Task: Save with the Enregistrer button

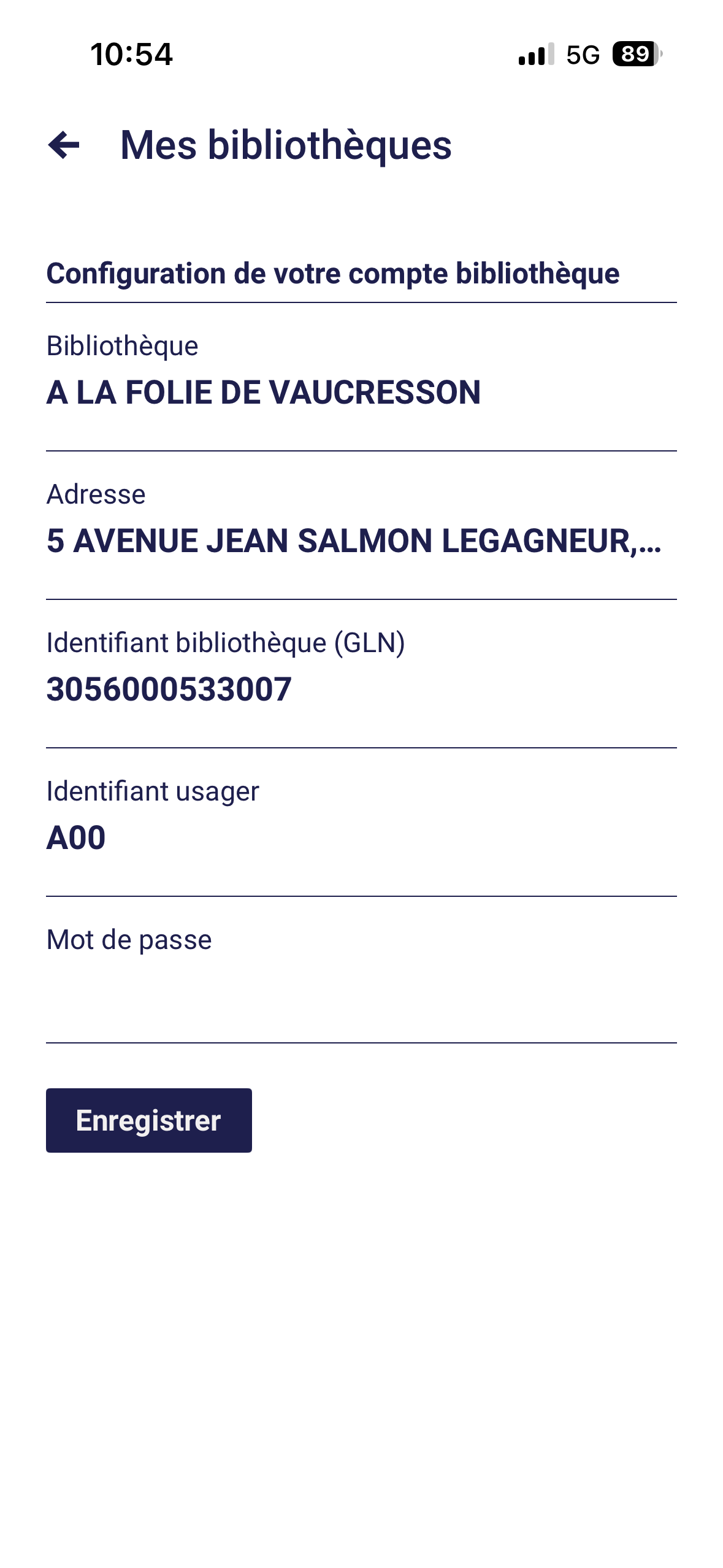Action: click(149, 1120)
